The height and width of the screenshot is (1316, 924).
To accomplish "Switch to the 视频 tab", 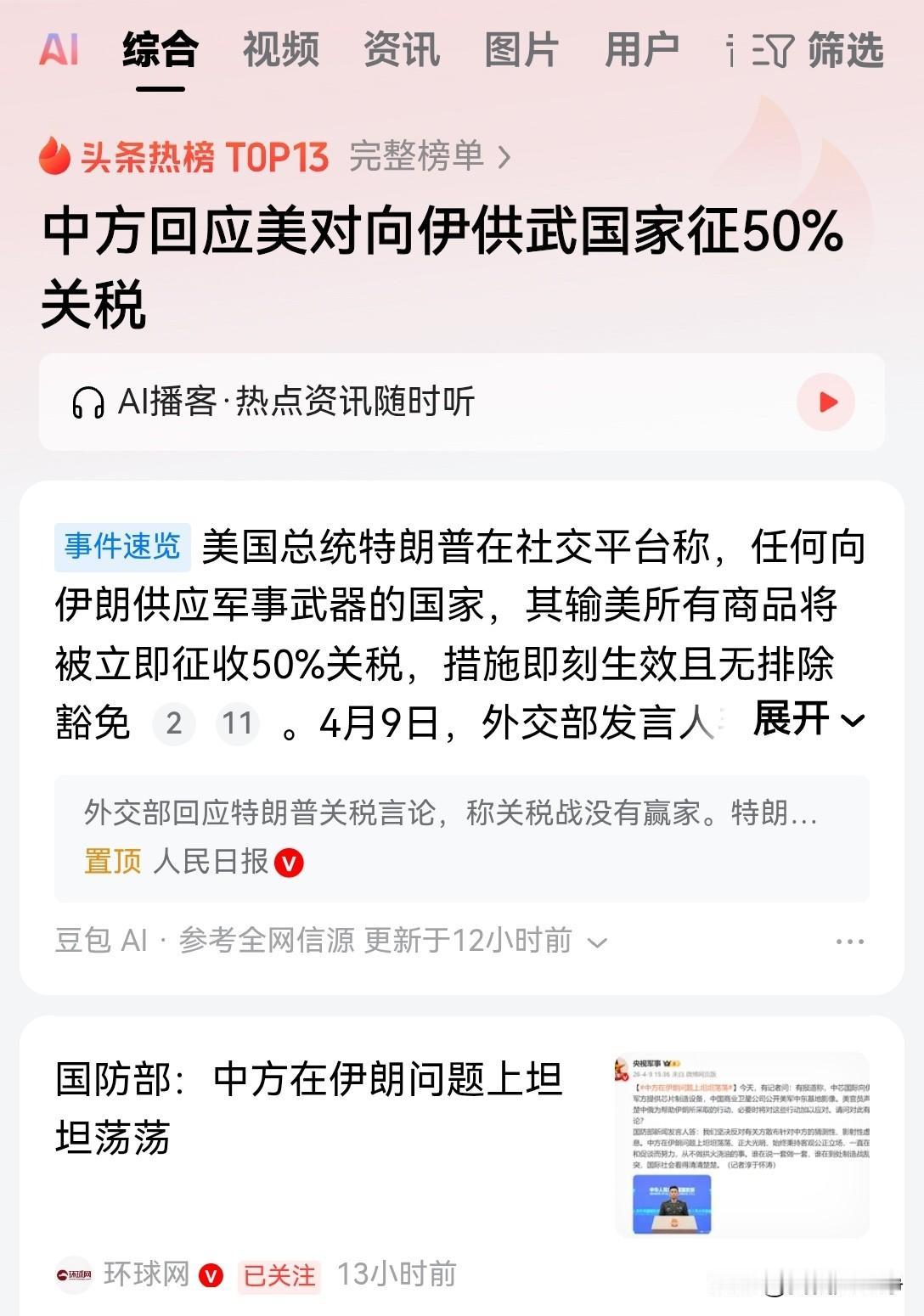I will 280,53.
